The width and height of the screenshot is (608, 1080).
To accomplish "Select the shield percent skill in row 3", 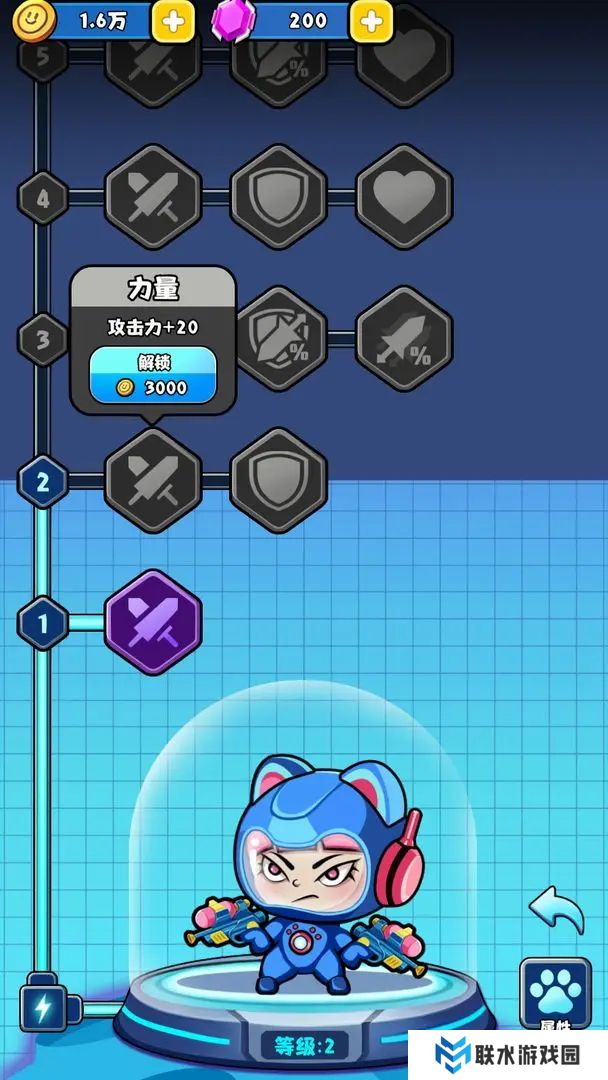I will pos(281,338).
